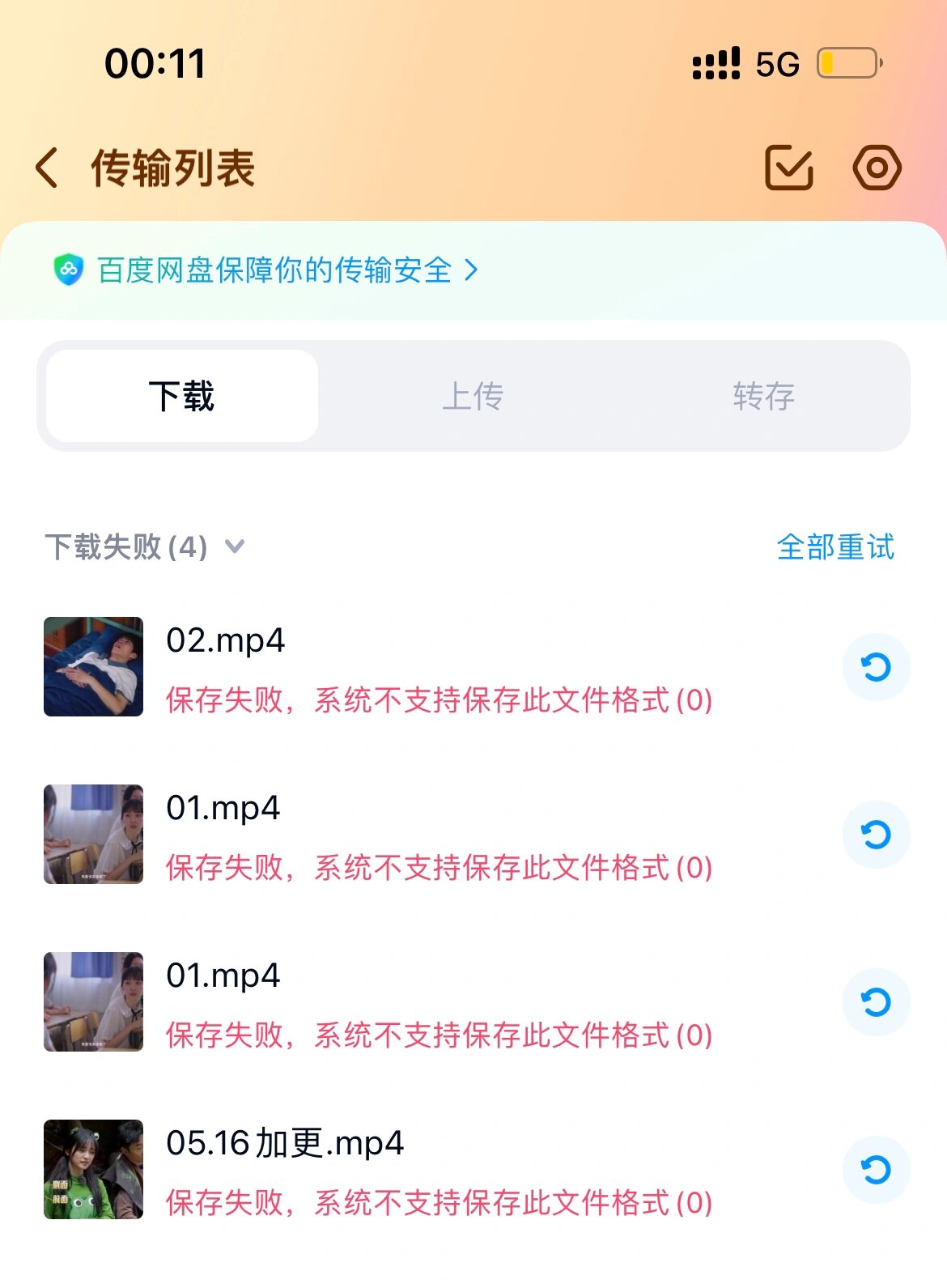Screen dimensions: 947x1288
Task: Open the 百度网盘保障你的传输安全 banner
Action: (x=275, y=270)
